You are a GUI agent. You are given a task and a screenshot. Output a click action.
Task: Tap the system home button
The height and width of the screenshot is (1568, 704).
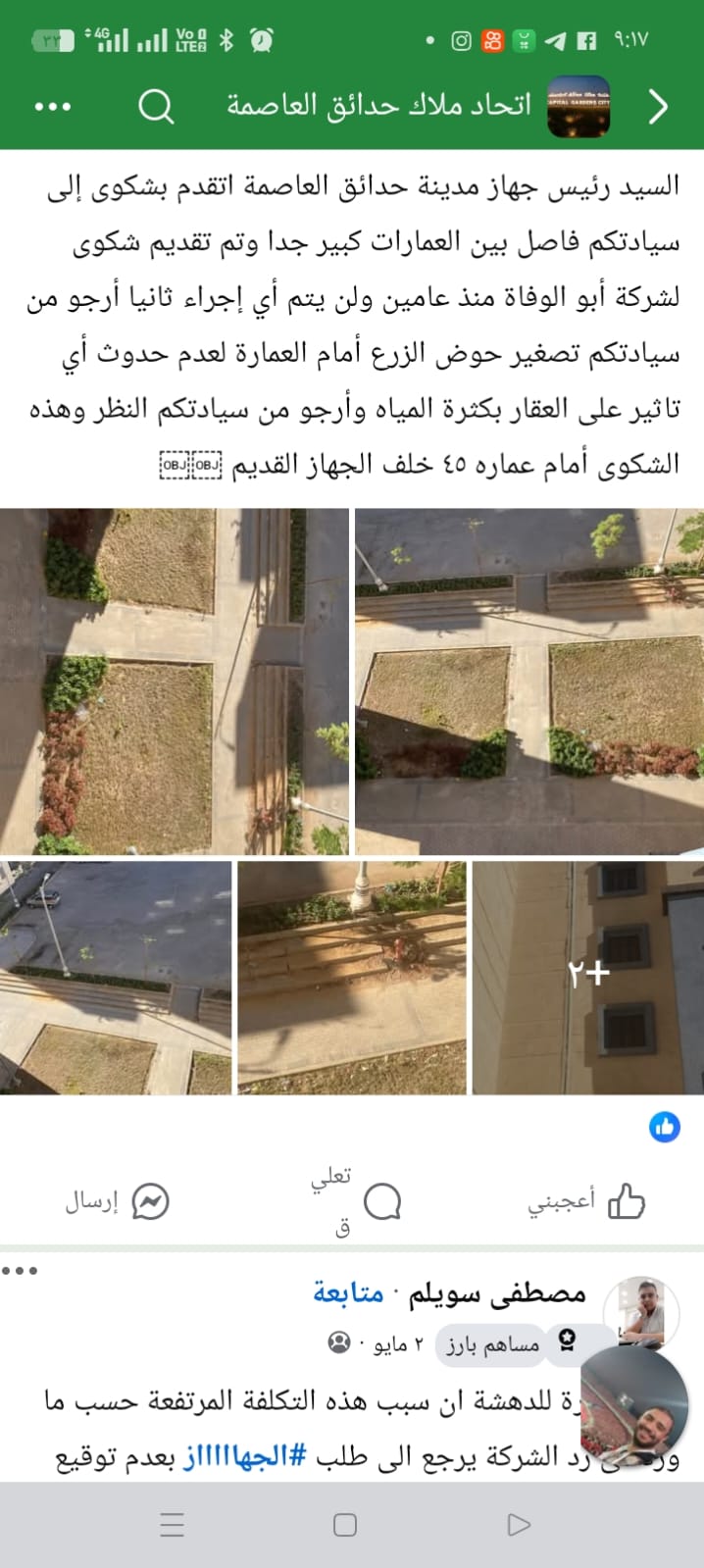(x=345, y=1525)
